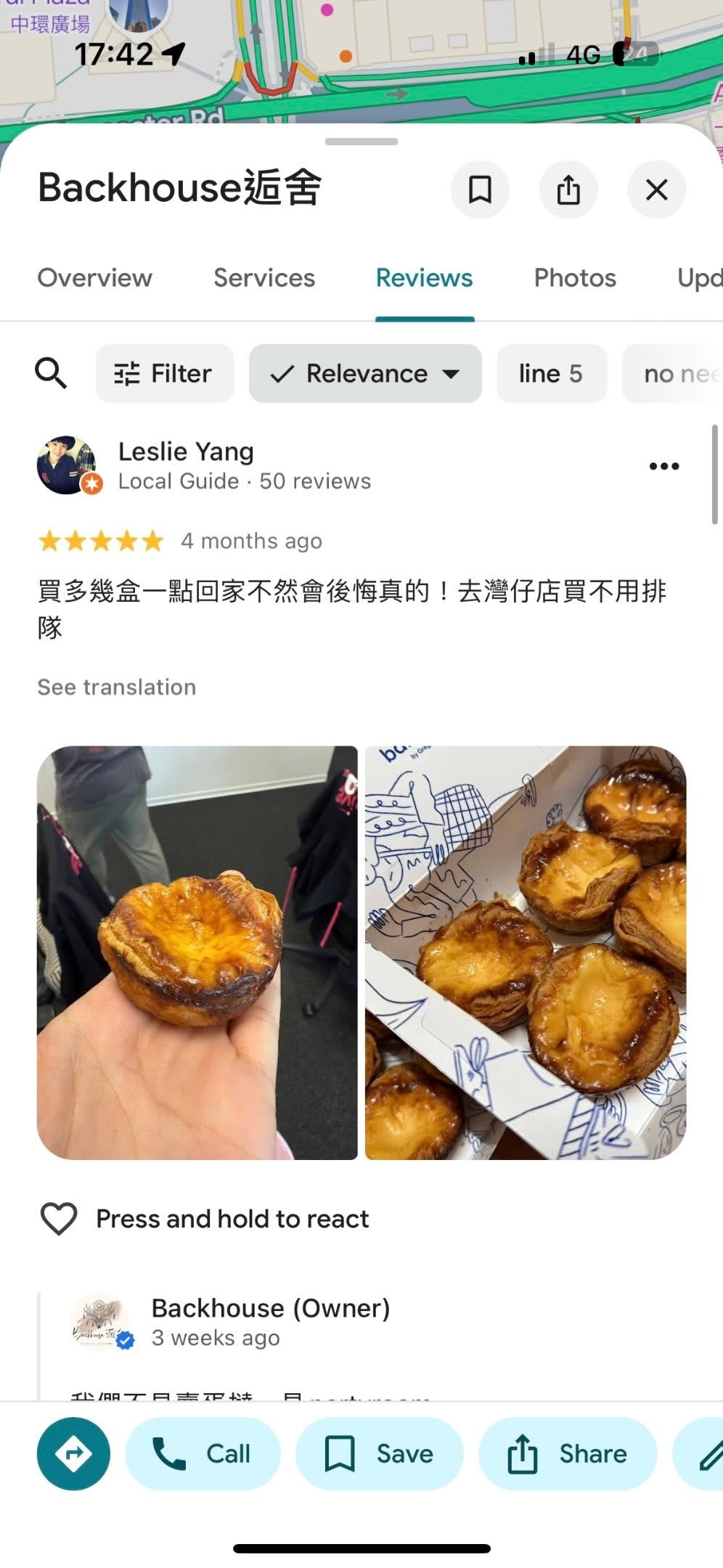This screenshot has height=1568, width=723.
Task: Select the "line 5" keyword chip
Action: [x=551, y=373]
